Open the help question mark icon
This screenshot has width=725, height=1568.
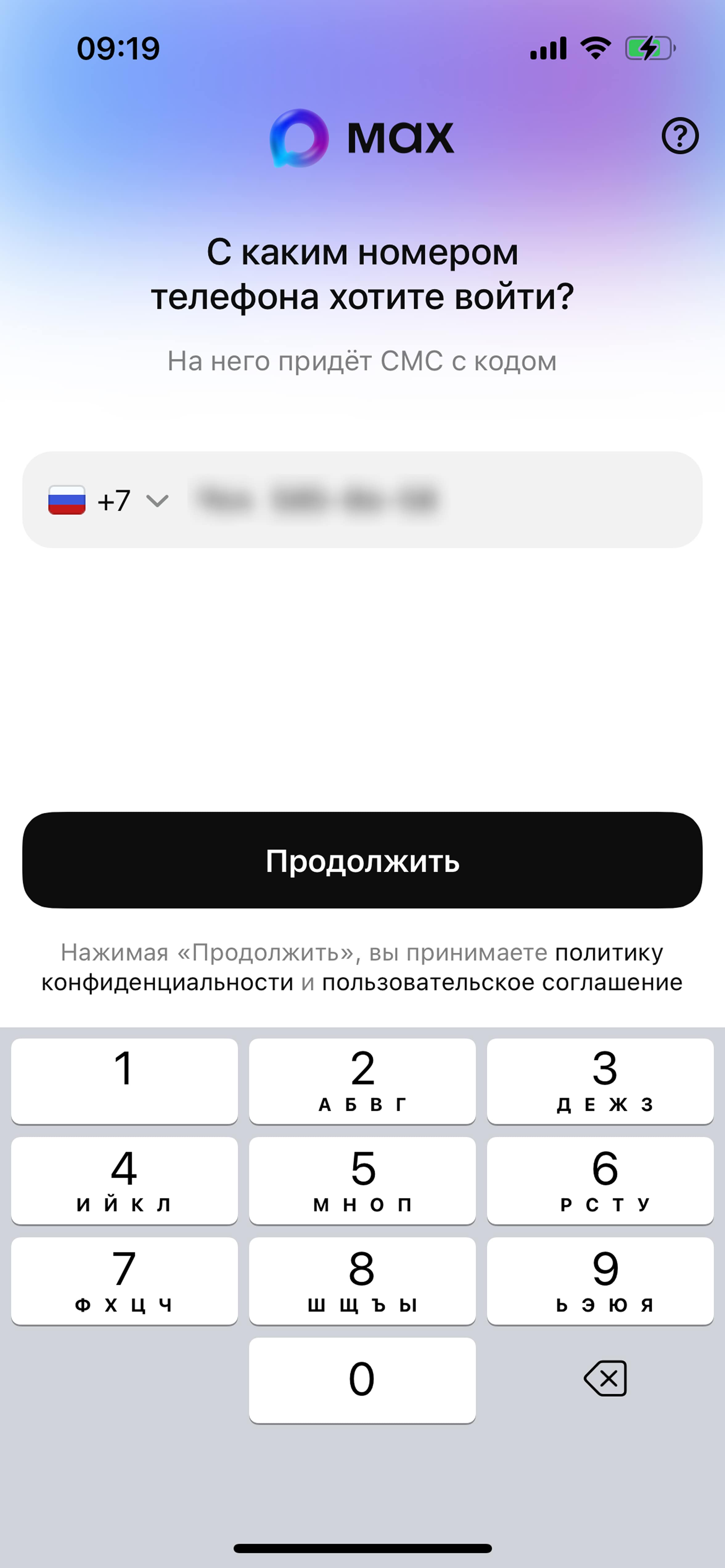(x=680, y=135)
